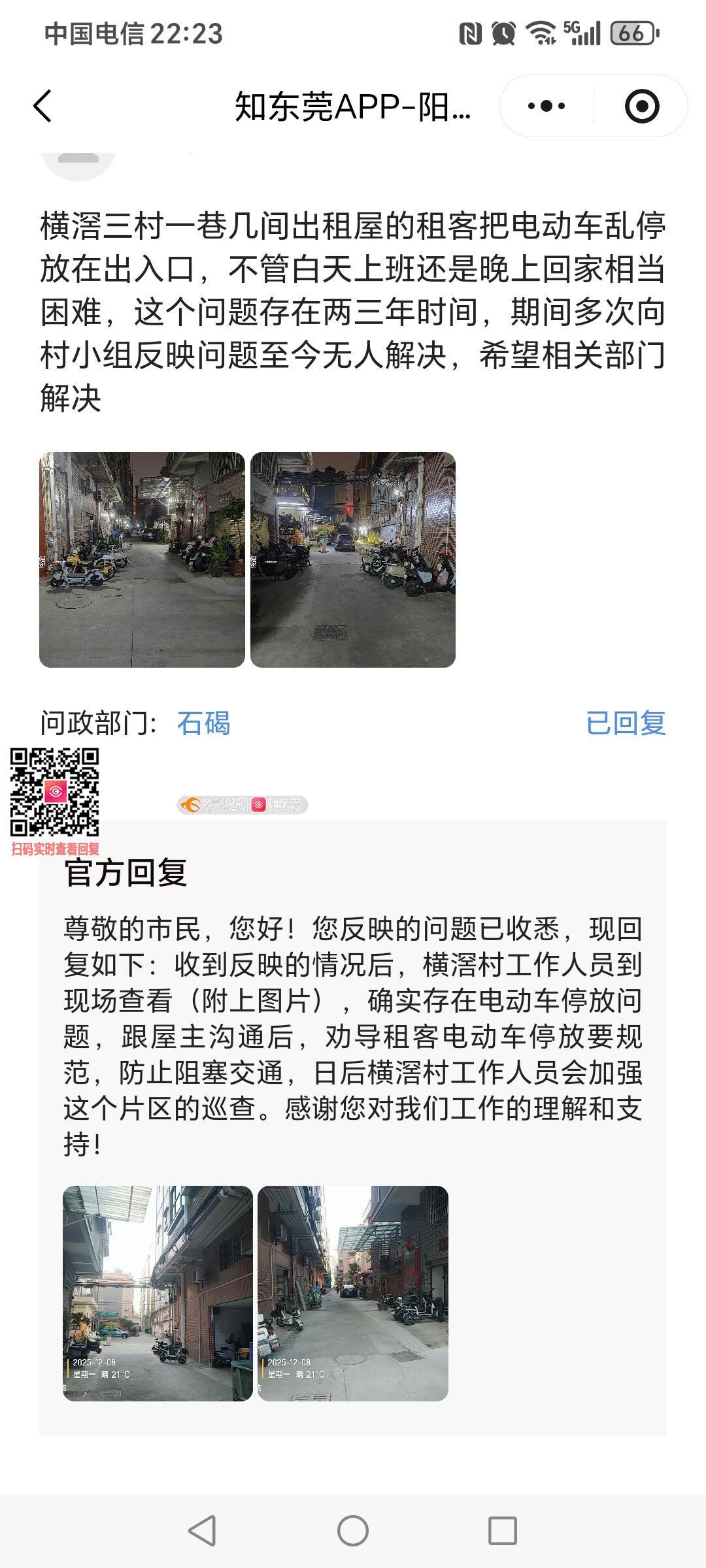Go back using the top-left arrow
The image size is (706, 1568).
(x=43, y=106)
